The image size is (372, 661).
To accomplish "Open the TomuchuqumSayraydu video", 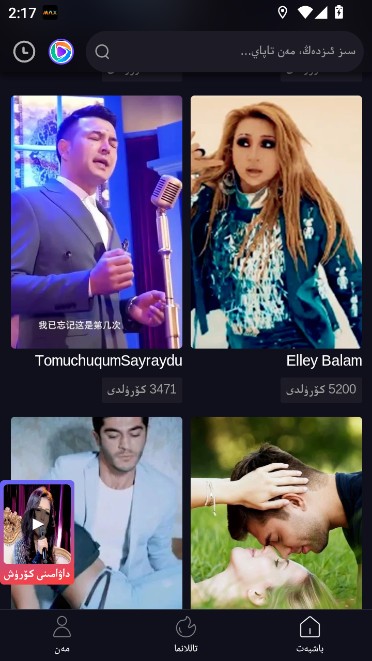I will (97, 222).
